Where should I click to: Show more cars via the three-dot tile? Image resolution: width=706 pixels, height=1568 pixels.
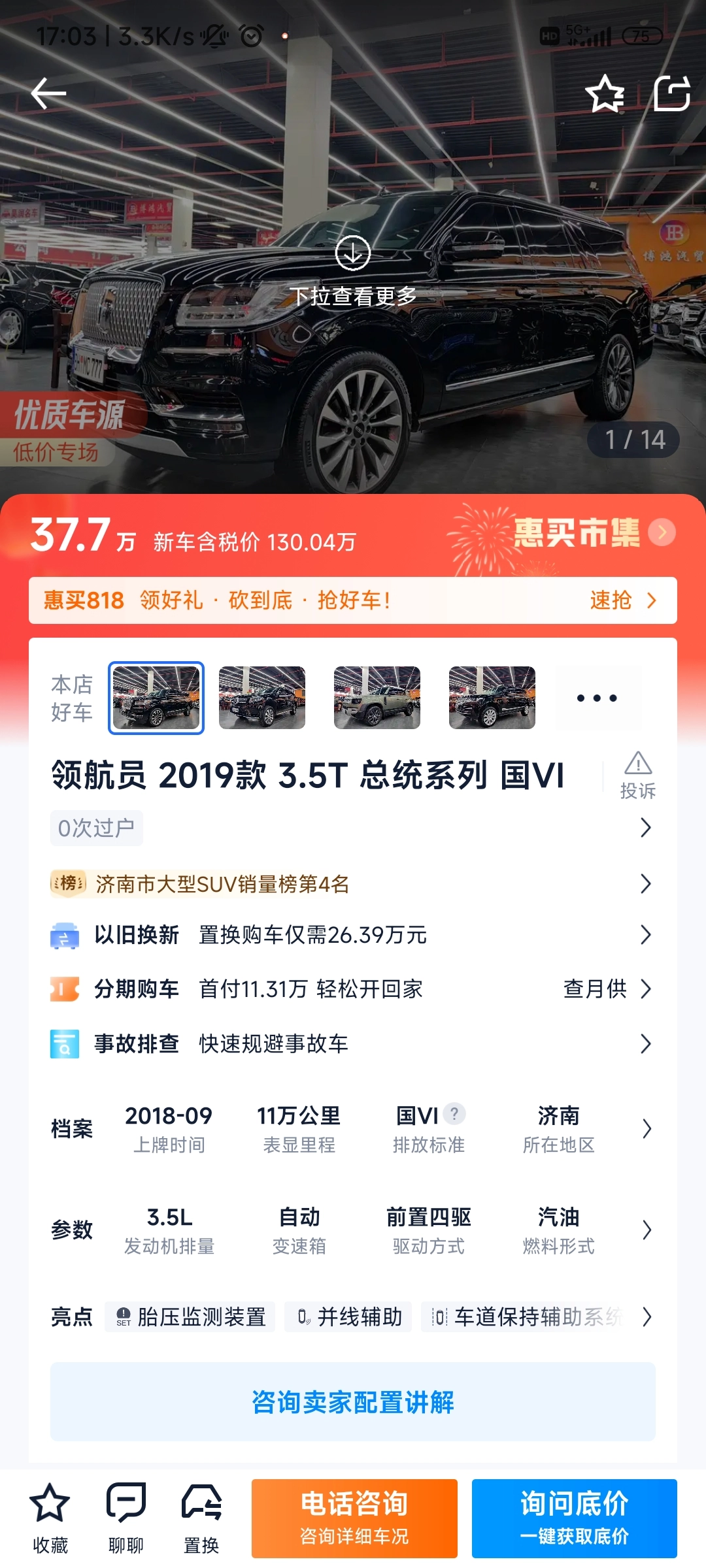(597, 697)
